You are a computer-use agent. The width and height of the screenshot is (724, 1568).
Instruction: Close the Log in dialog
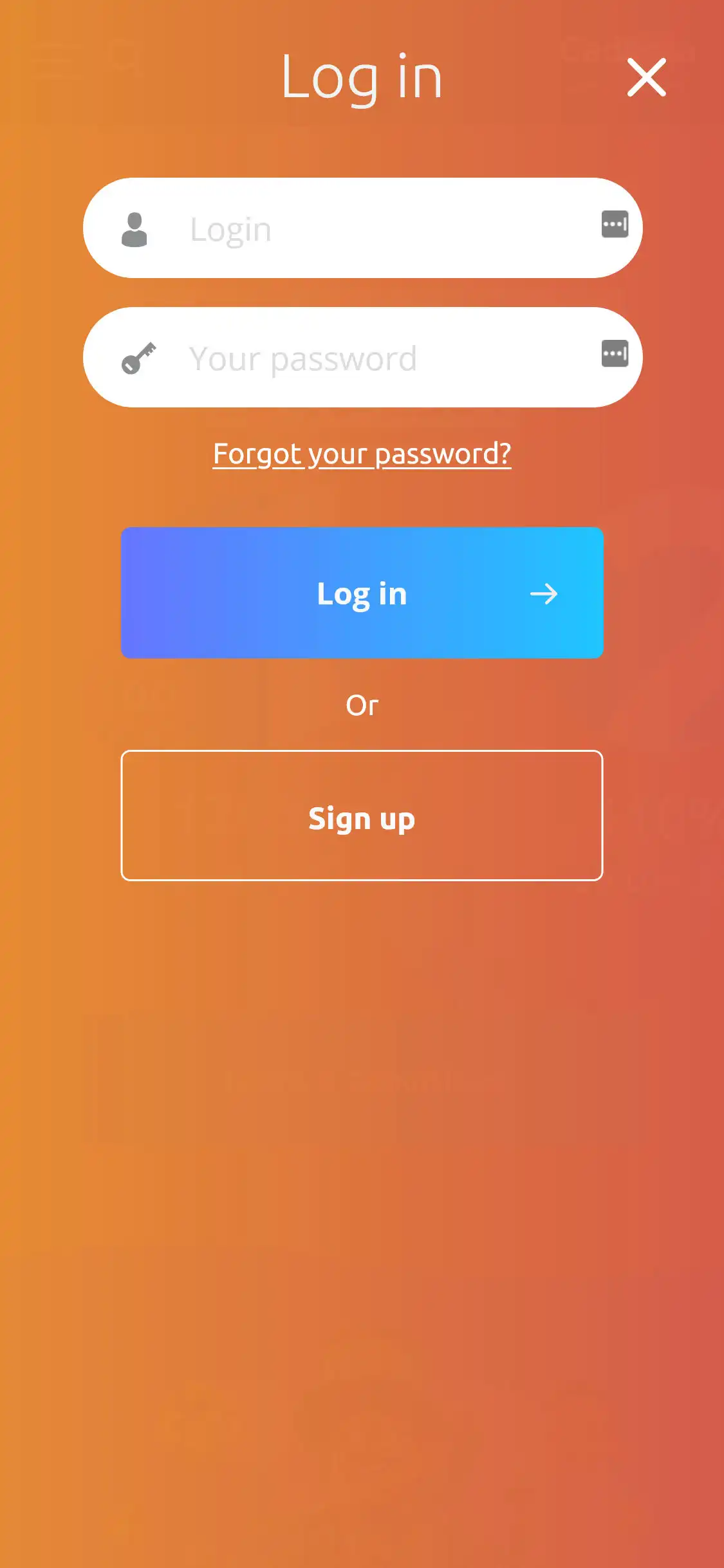click(646, 77)
